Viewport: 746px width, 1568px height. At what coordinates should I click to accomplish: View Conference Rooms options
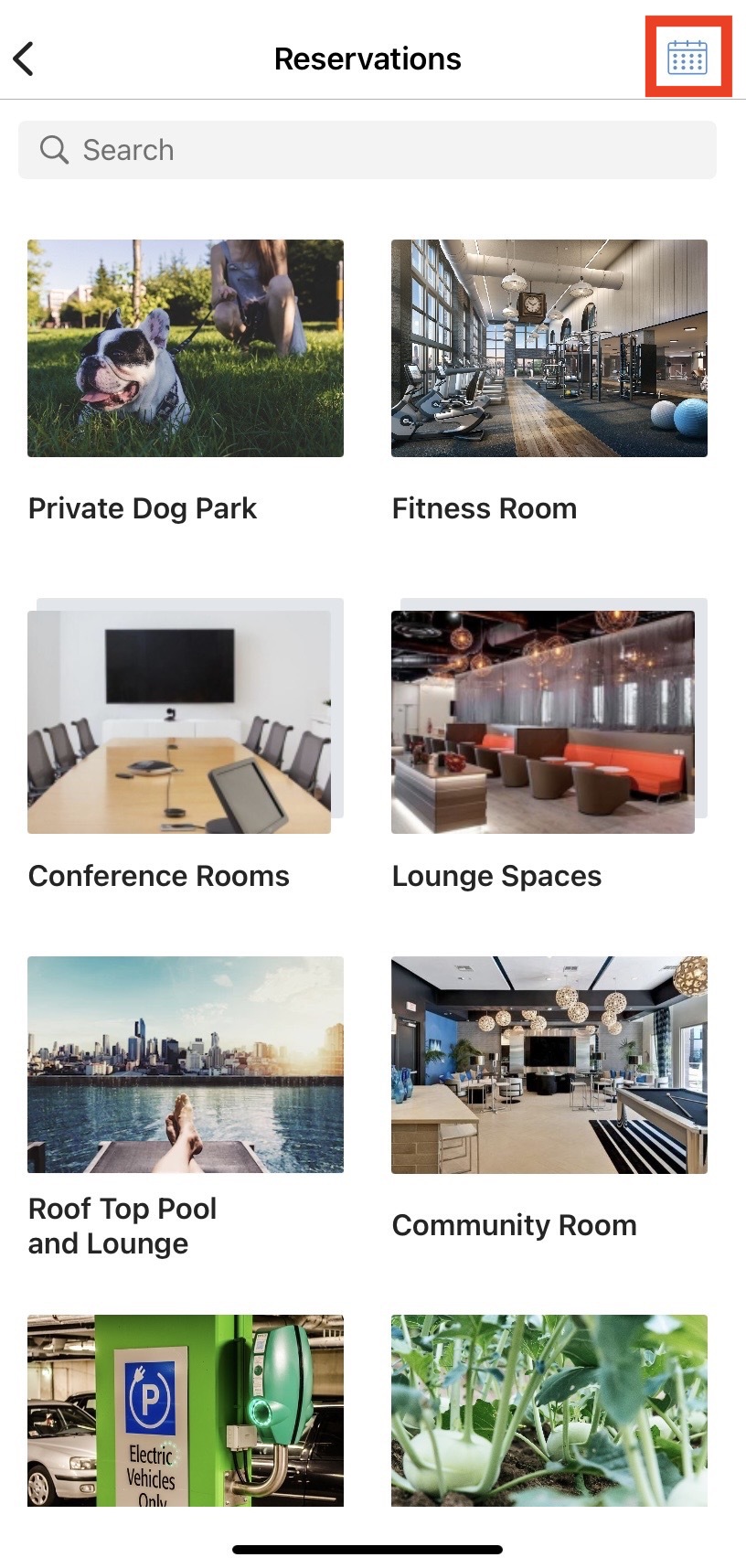coord(180,721)
